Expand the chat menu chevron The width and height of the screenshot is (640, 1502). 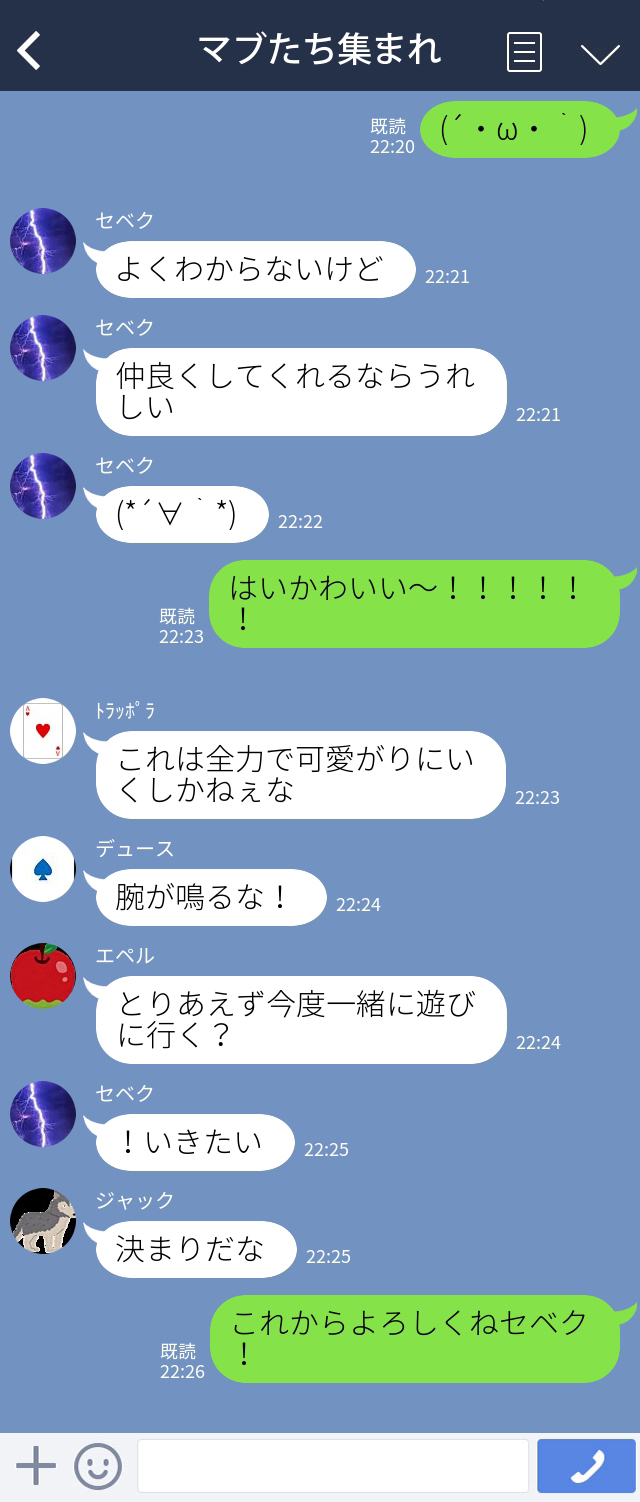(x=600, y=54)
